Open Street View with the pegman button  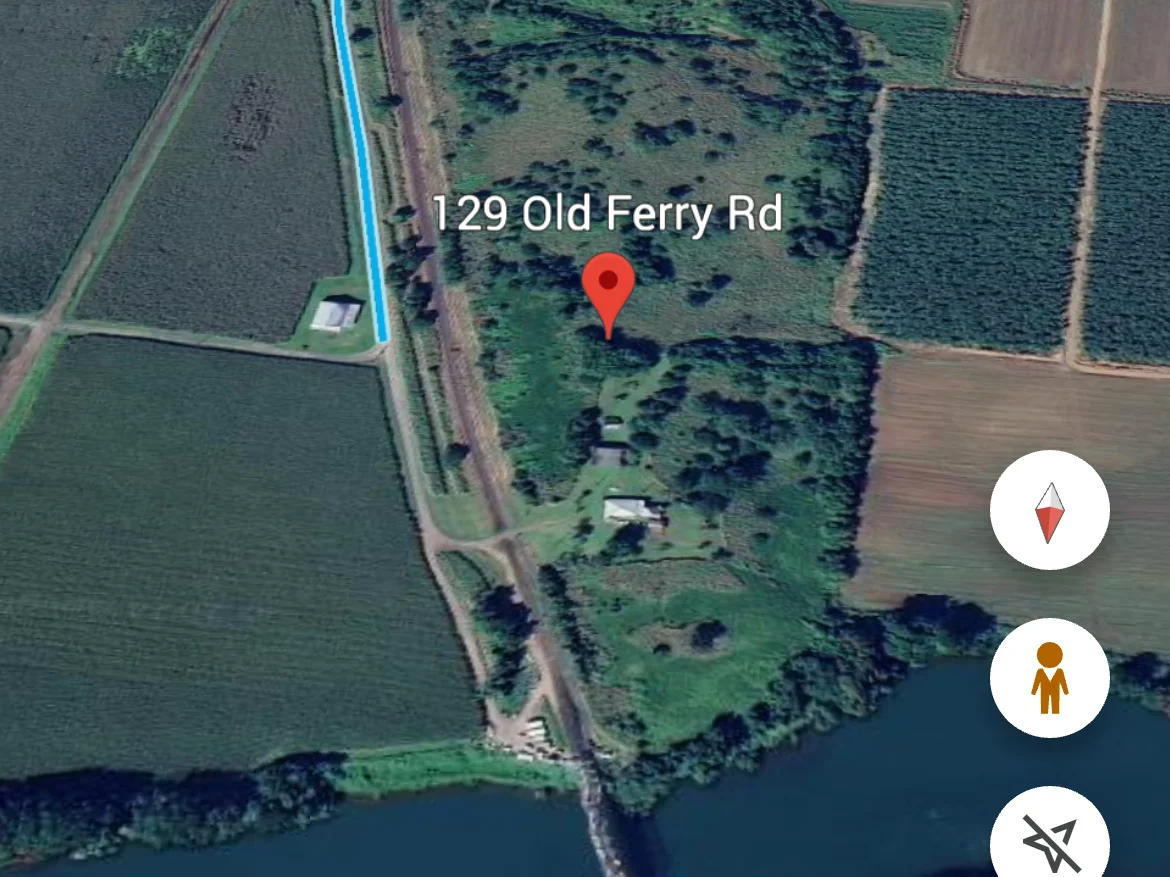tap(1049, 678)
